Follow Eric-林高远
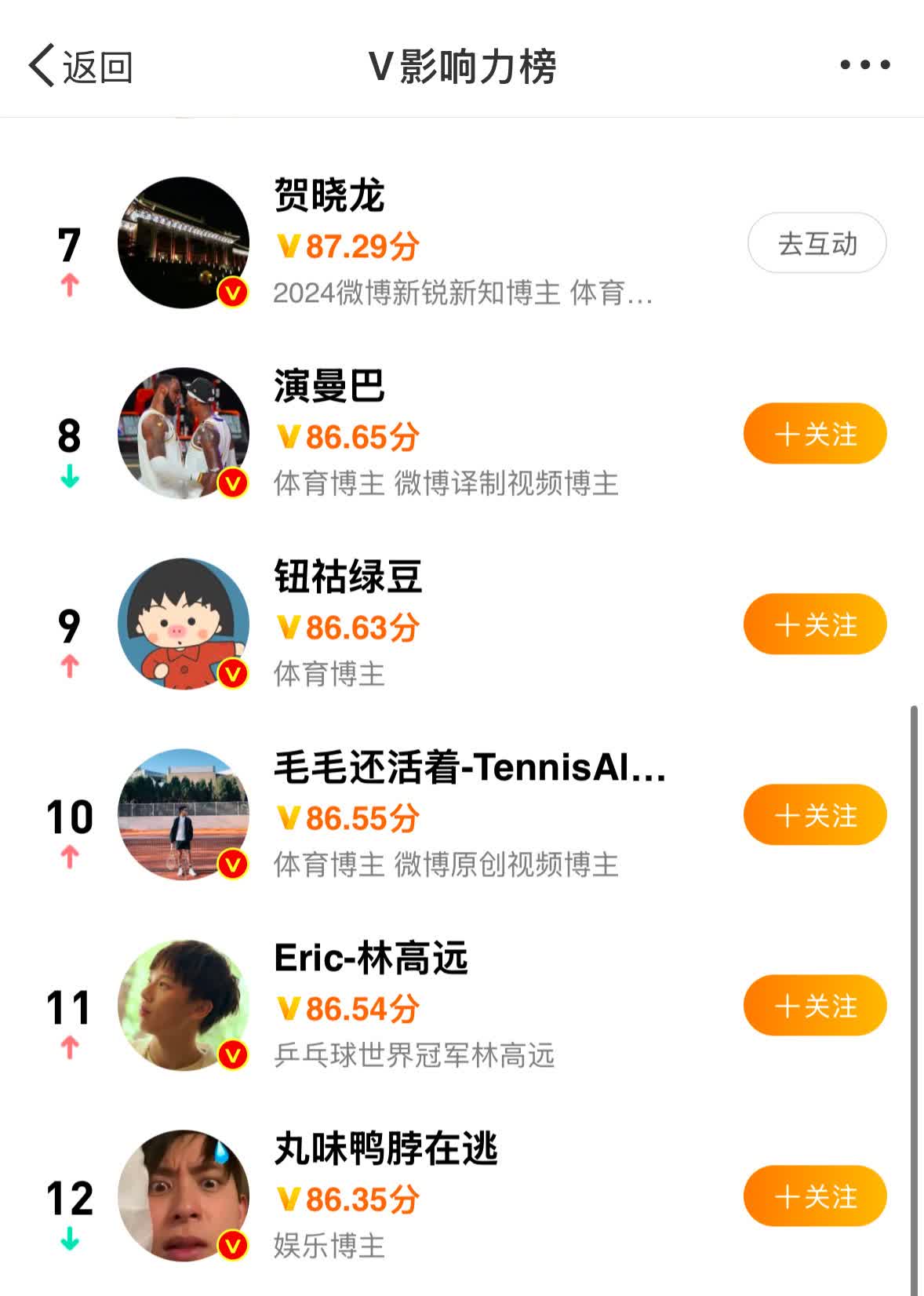924x1296 pixels. (814, 1006)
